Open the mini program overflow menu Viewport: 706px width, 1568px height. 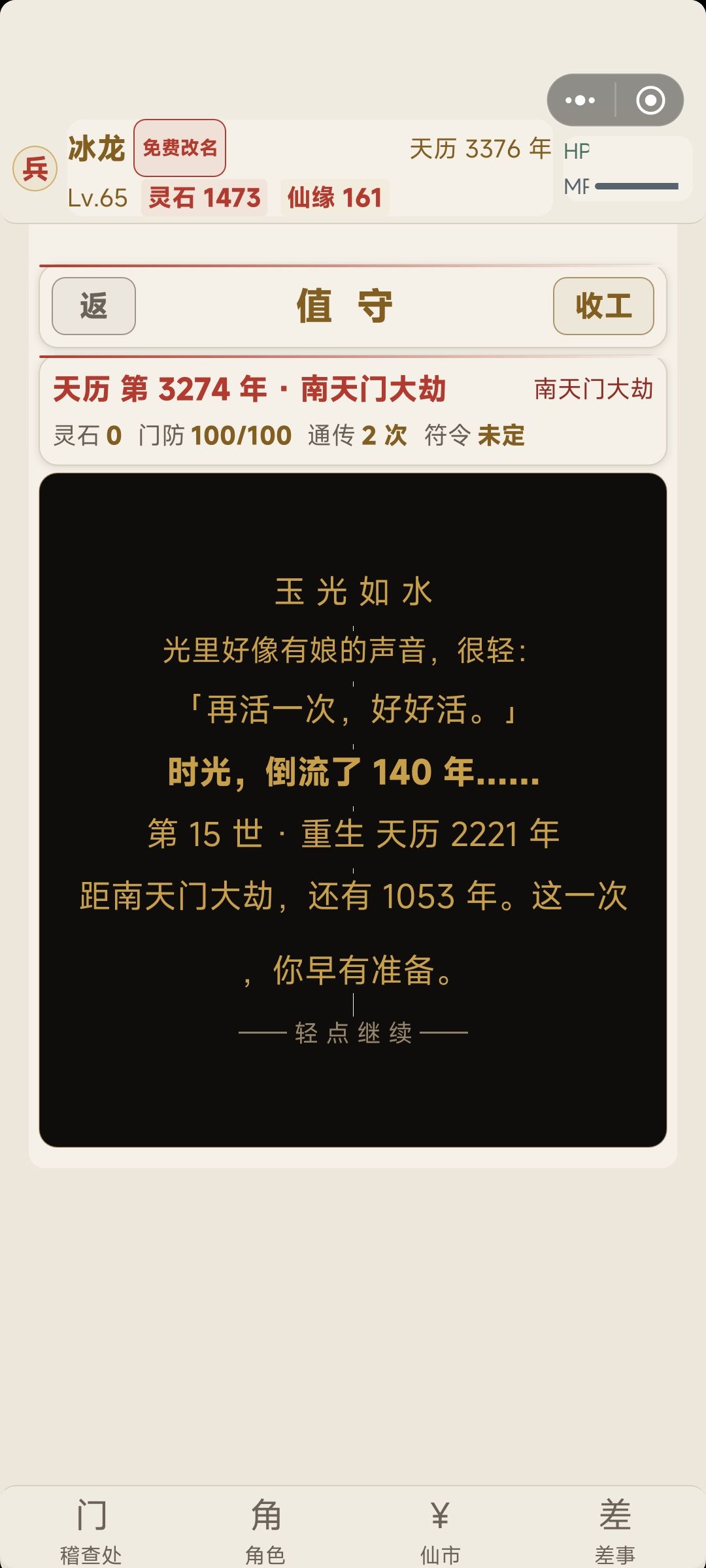pyautogui.click(x=580, y=100)
